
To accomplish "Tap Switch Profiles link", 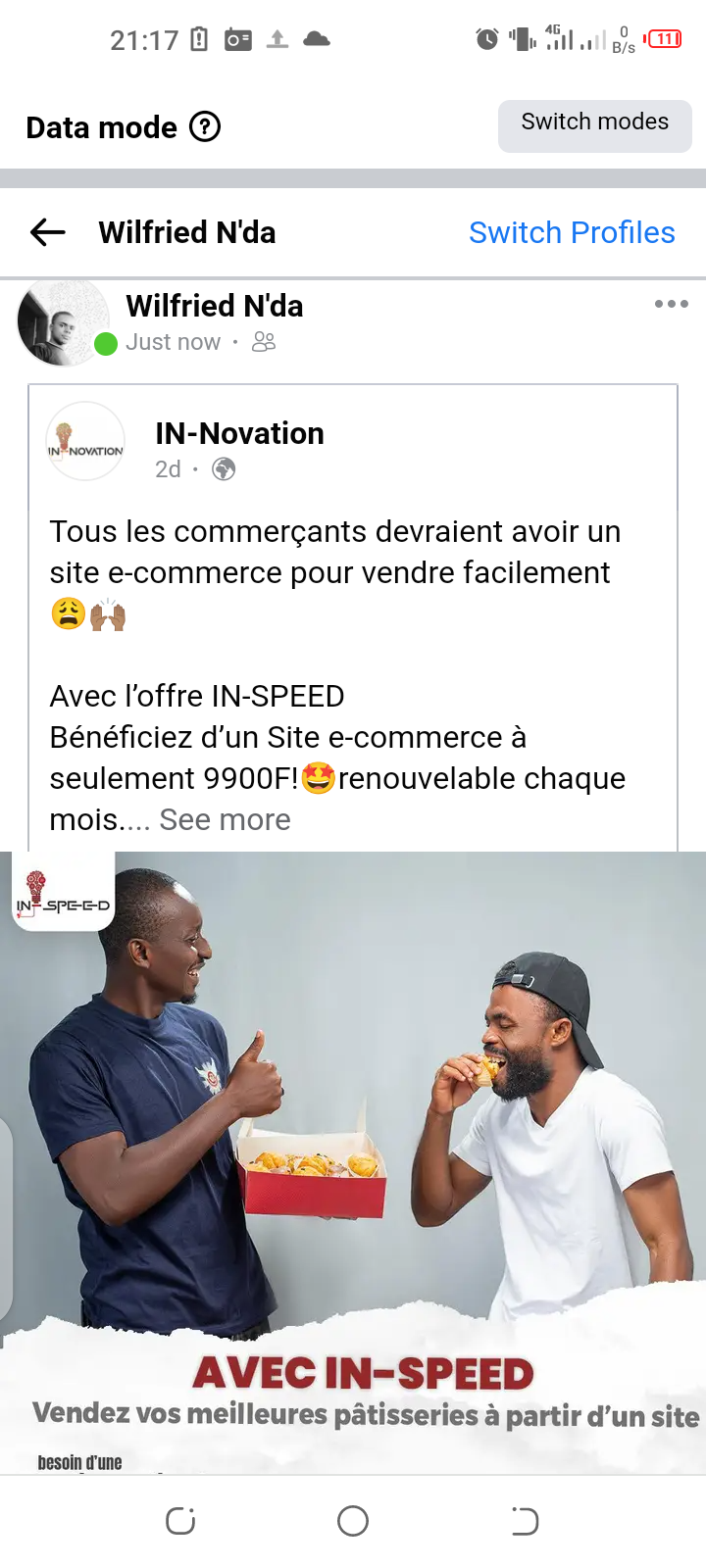I will click(x=572, y=232).
